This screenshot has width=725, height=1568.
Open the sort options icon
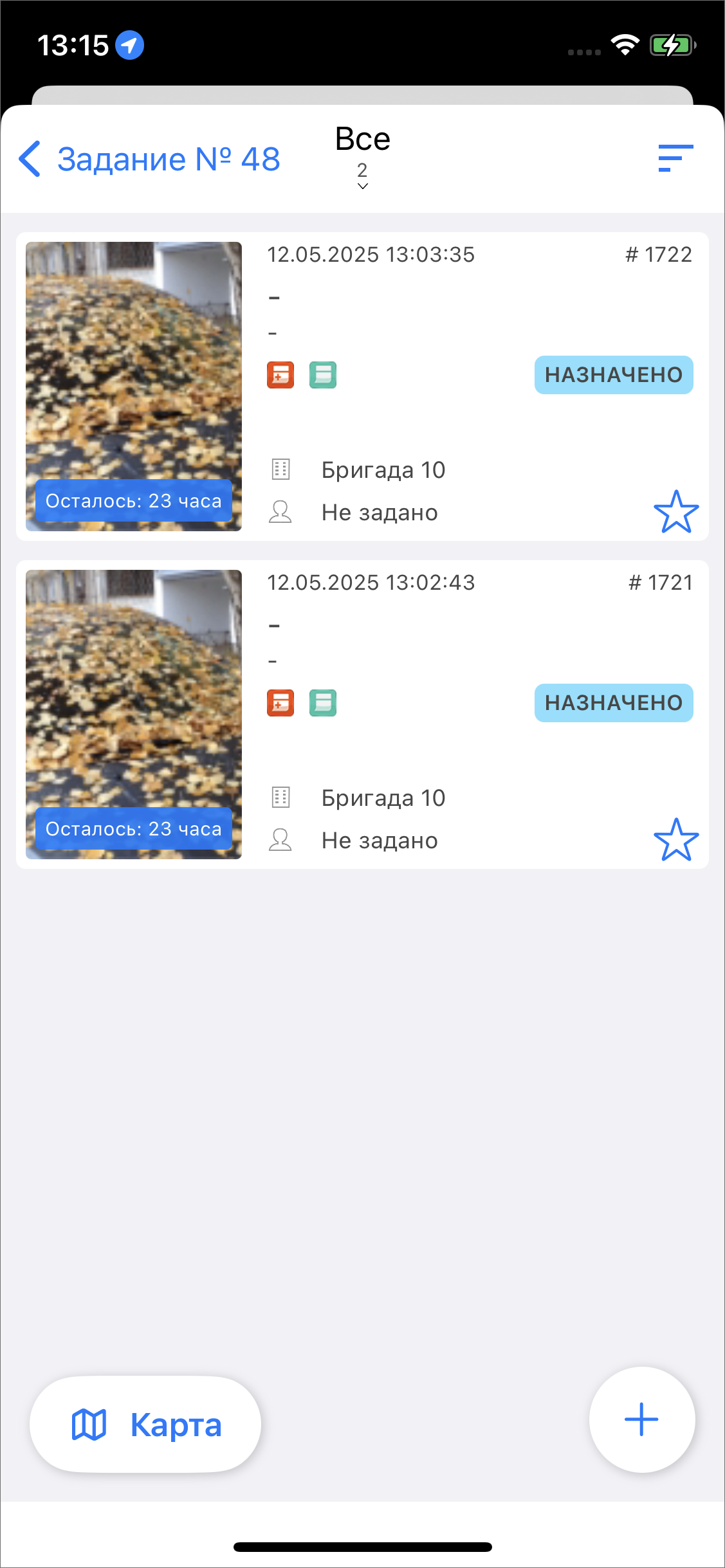tap(675, 158)
